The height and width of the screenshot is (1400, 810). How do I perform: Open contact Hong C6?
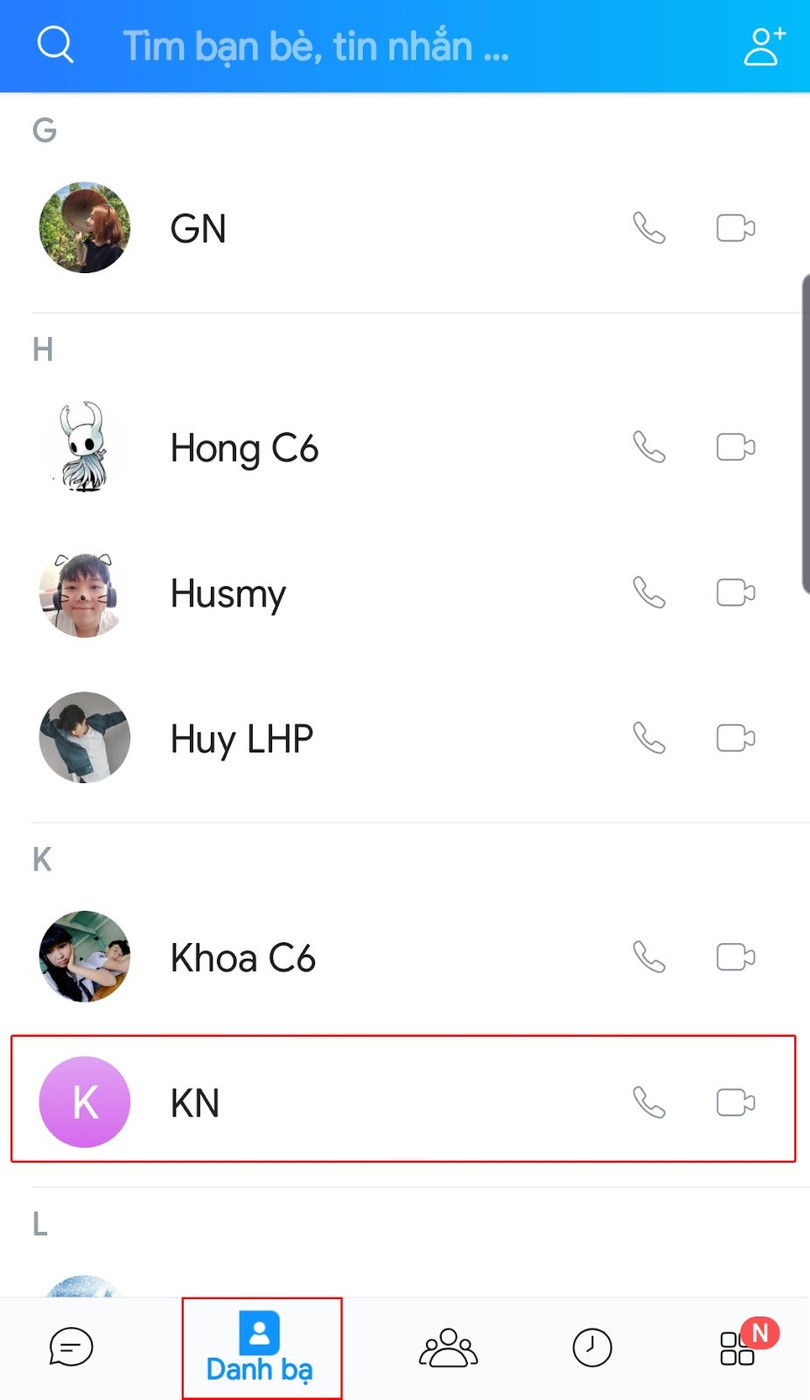[405, 447]
